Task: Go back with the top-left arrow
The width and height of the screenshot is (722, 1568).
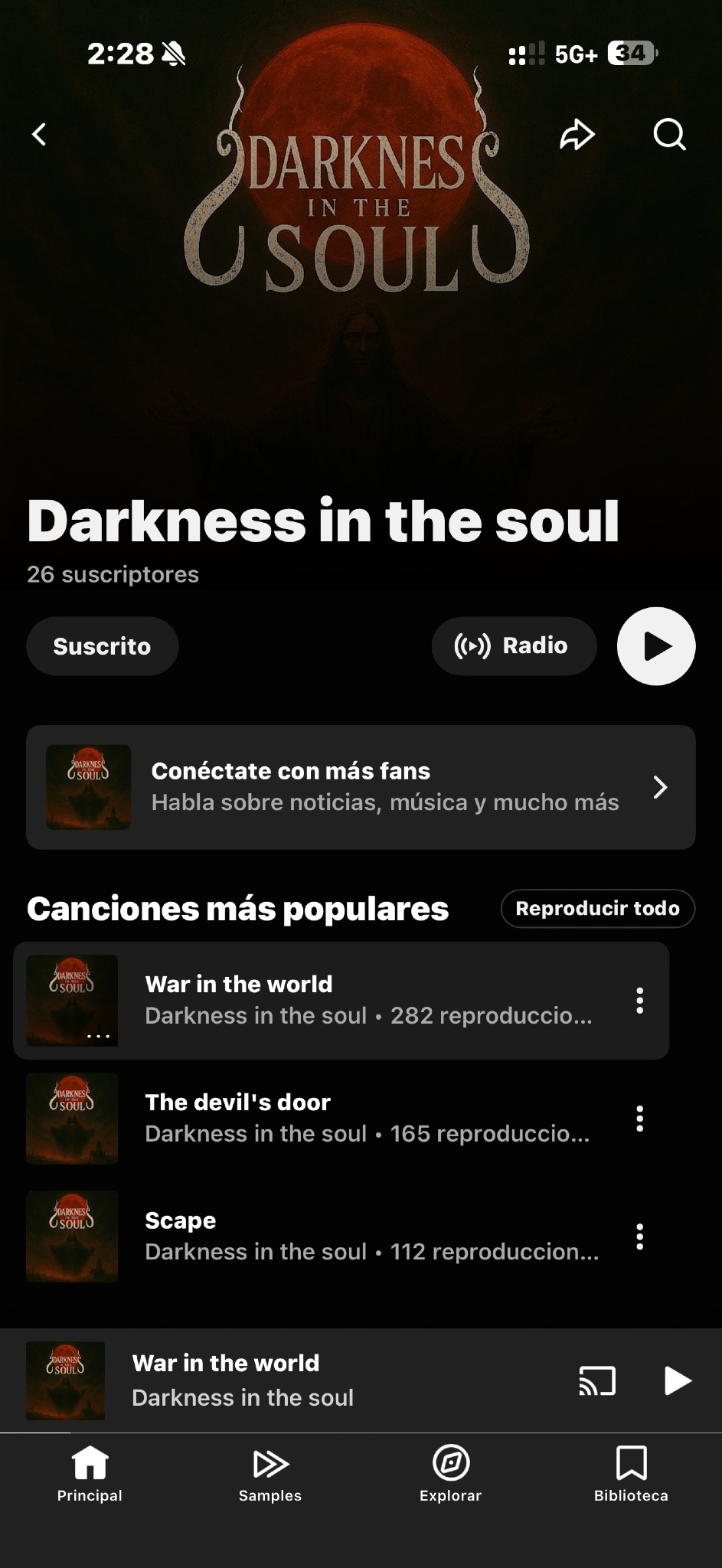Action: click(39, 135)
